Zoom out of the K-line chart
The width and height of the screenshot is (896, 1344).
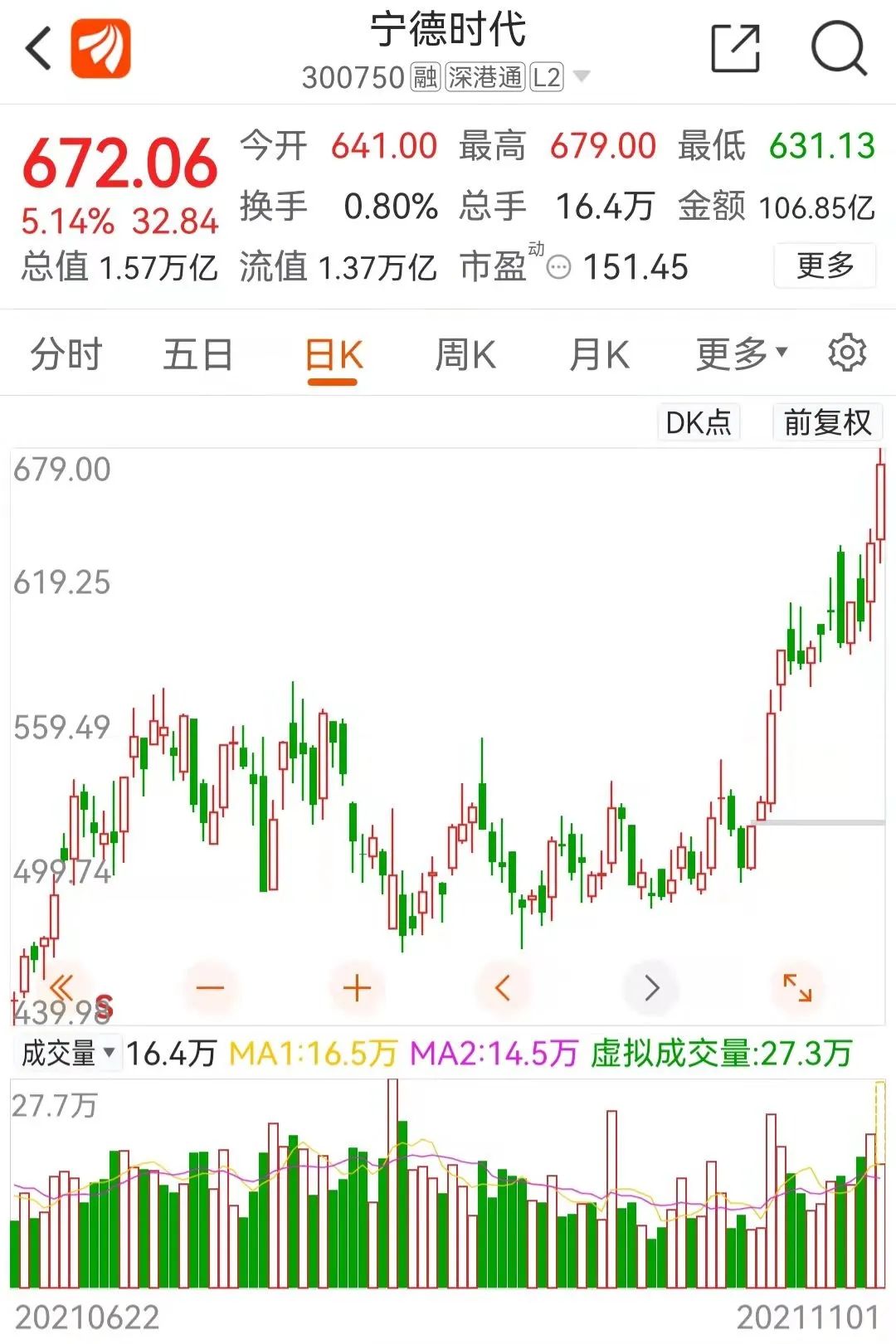click(x=208, y=987)
